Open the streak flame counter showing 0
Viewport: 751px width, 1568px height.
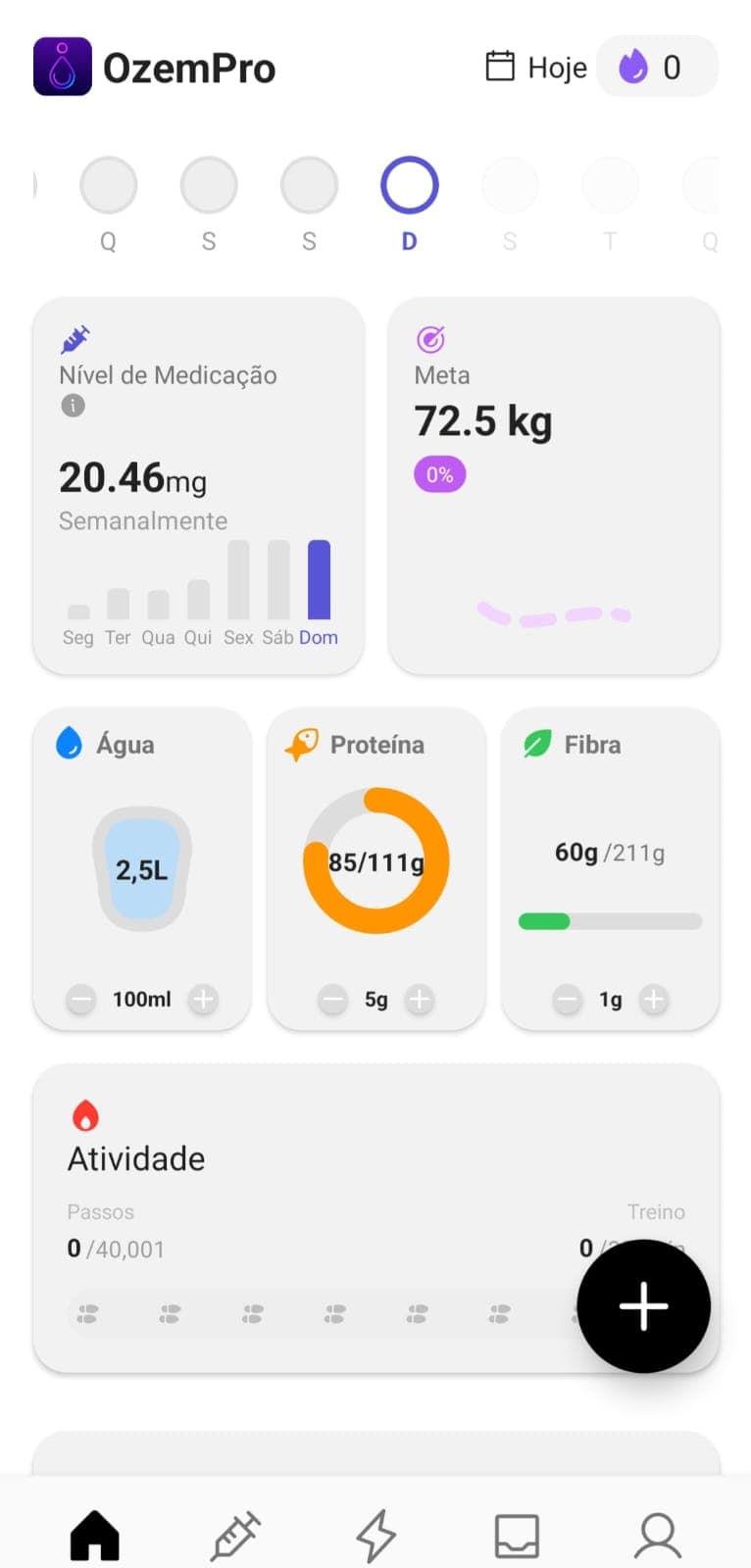657,67
